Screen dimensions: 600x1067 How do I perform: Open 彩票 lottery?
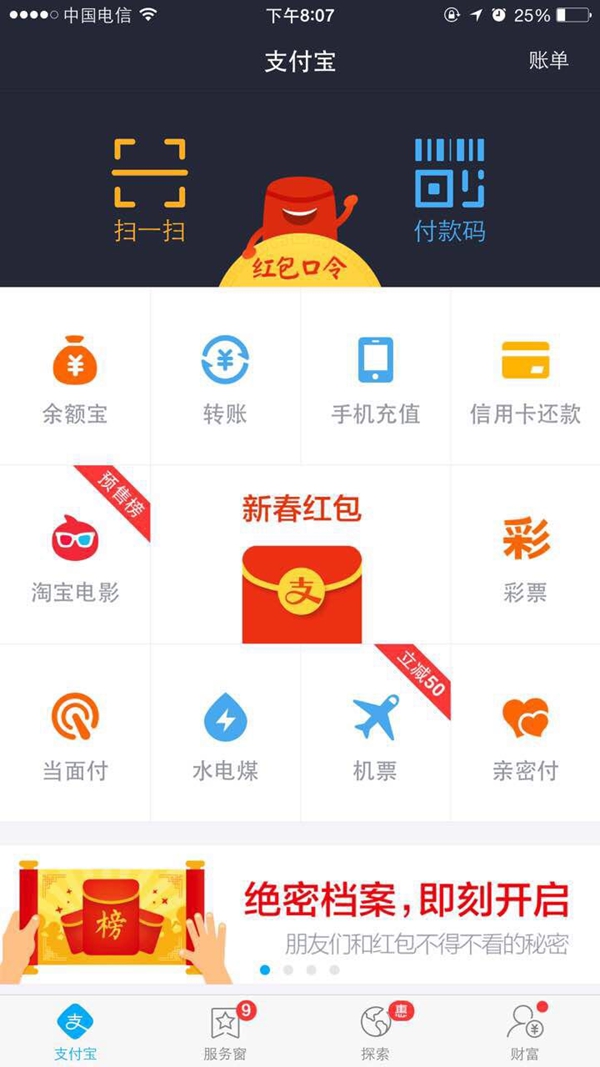[x=525, y=555]
